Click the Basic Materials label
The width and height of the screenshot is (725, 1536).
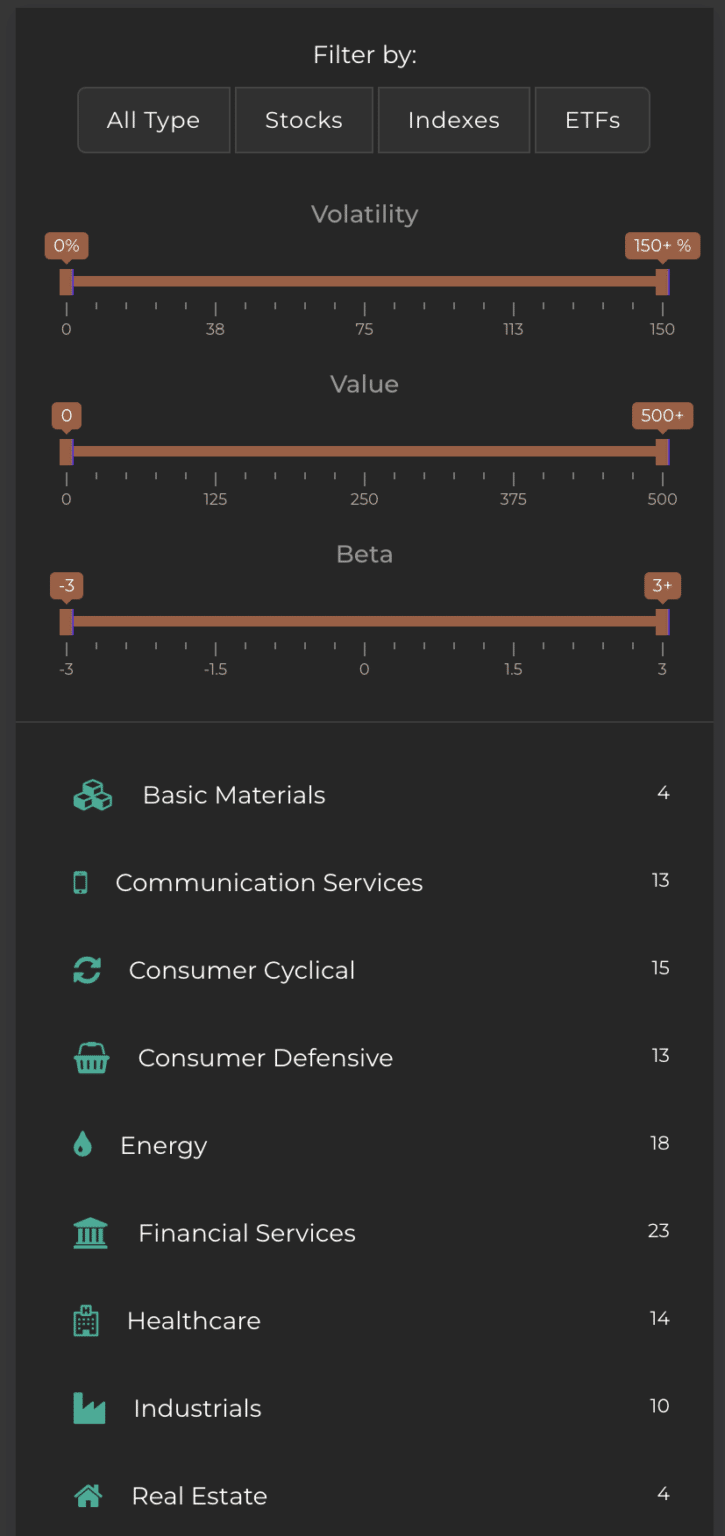coord(234,795)
